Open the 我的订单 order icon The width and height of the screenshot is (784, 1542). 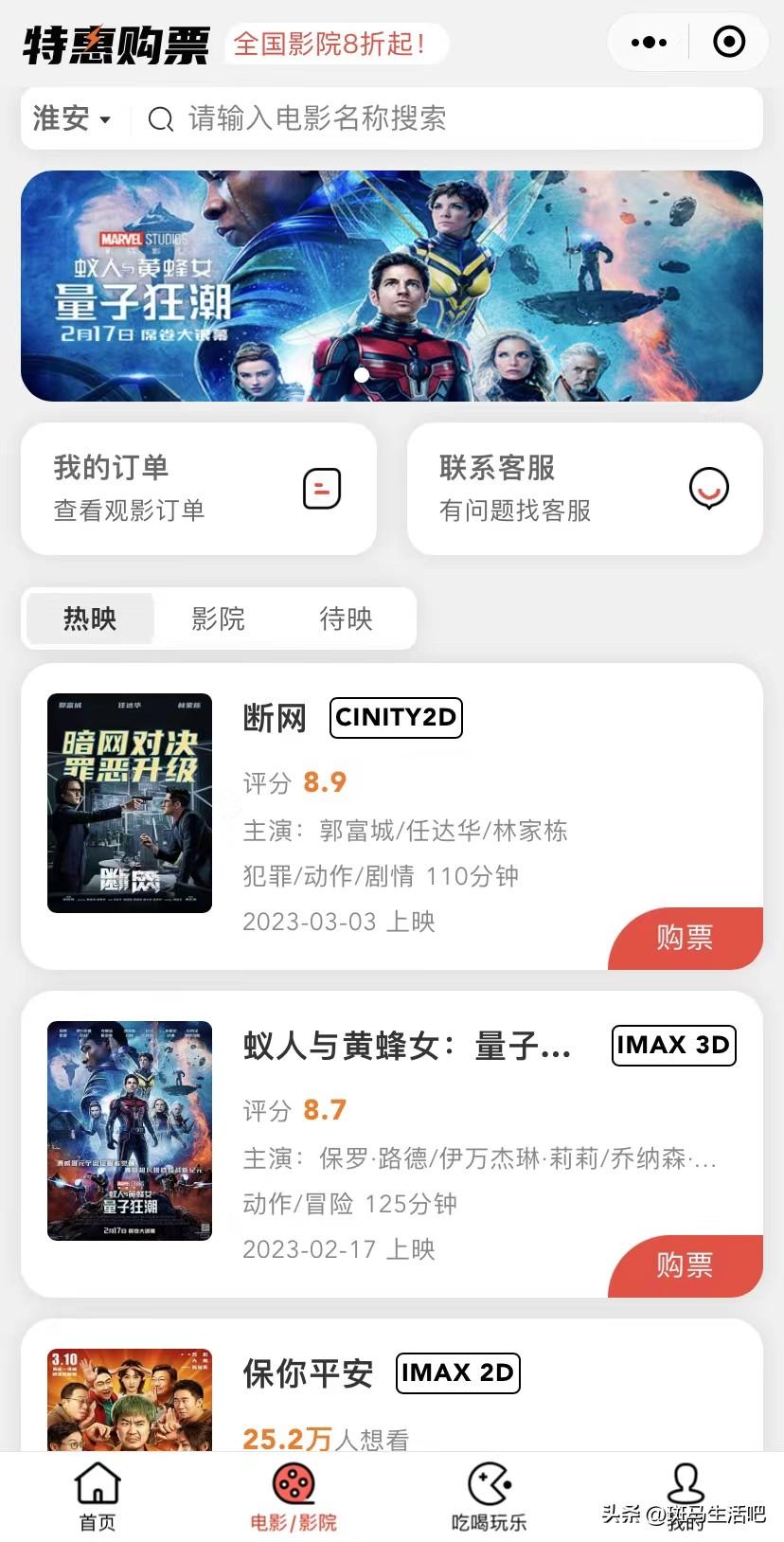pos(321,489)
